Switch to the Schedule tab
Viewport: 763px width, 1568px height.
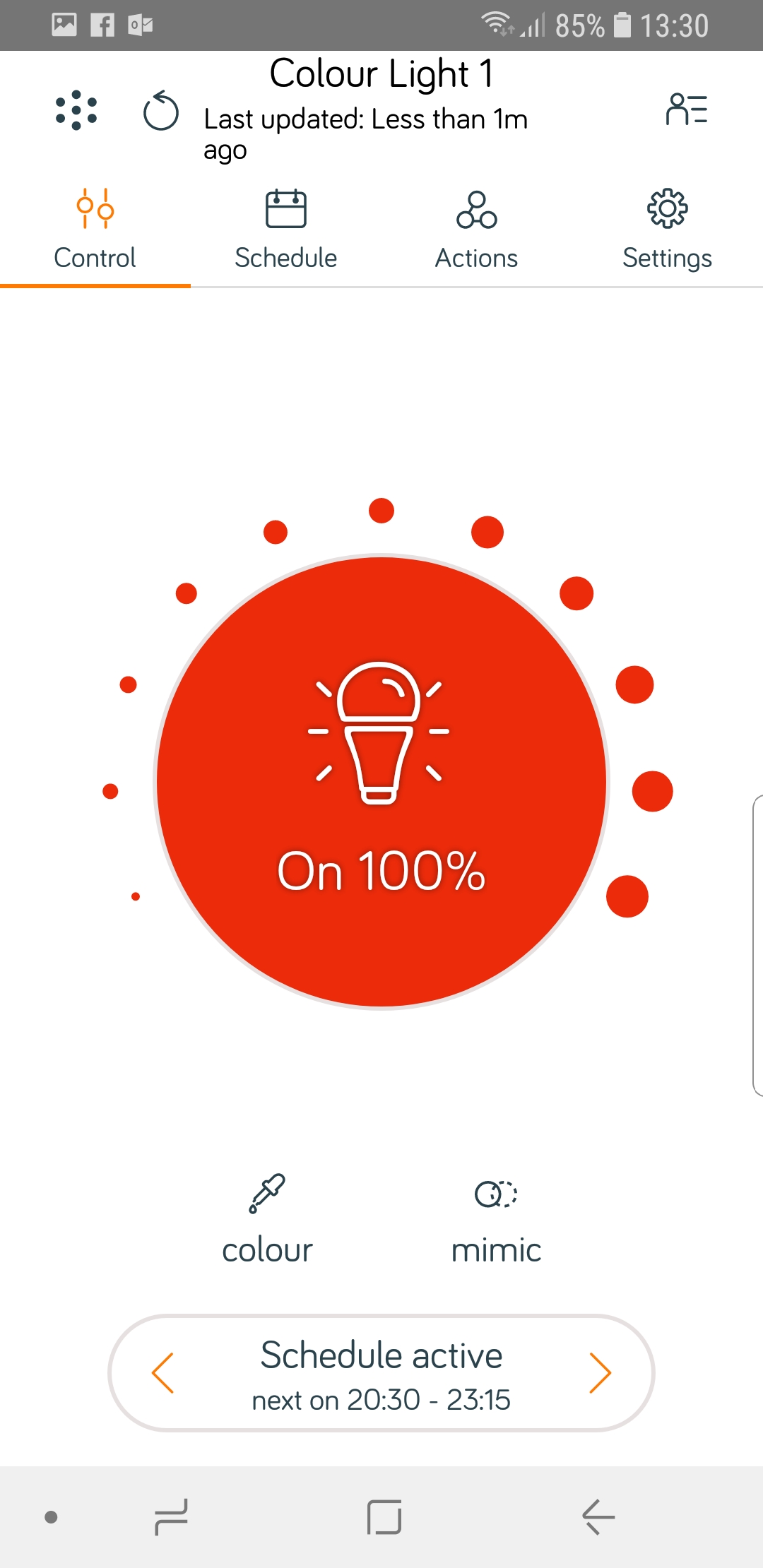(x=286, y=230)
